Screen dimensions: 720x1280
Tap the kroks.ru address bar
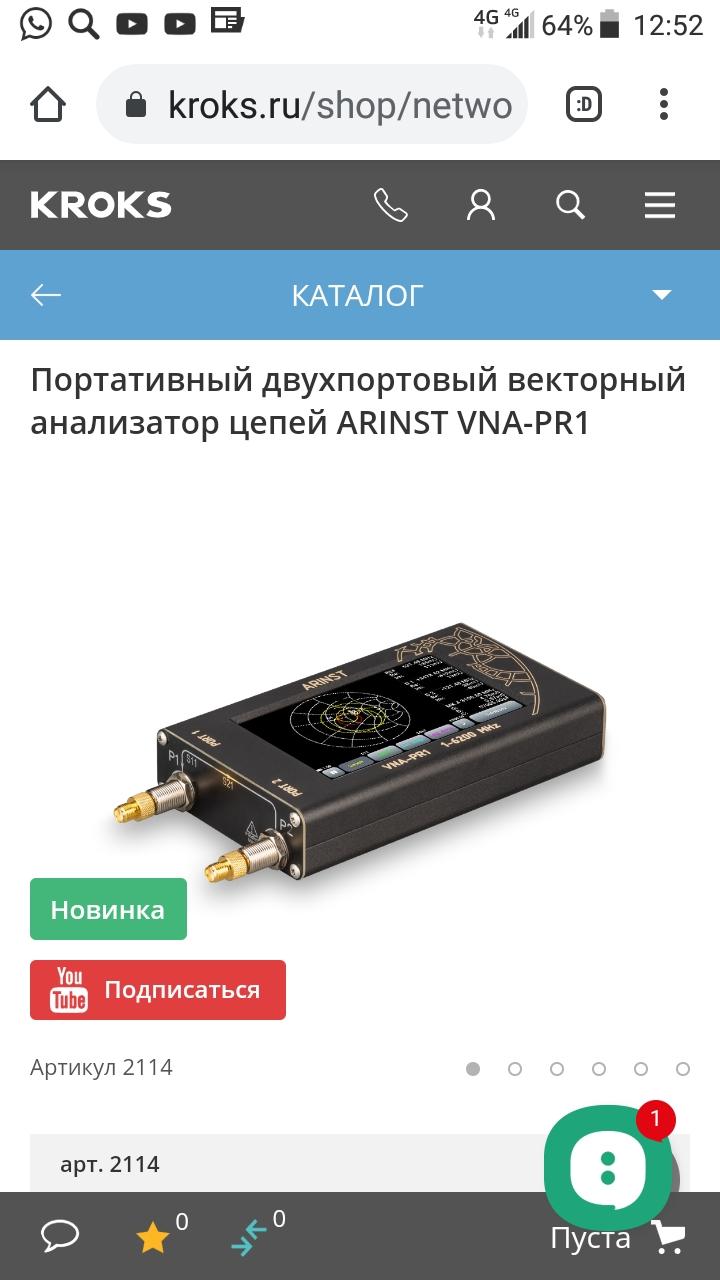coord(320,105)
